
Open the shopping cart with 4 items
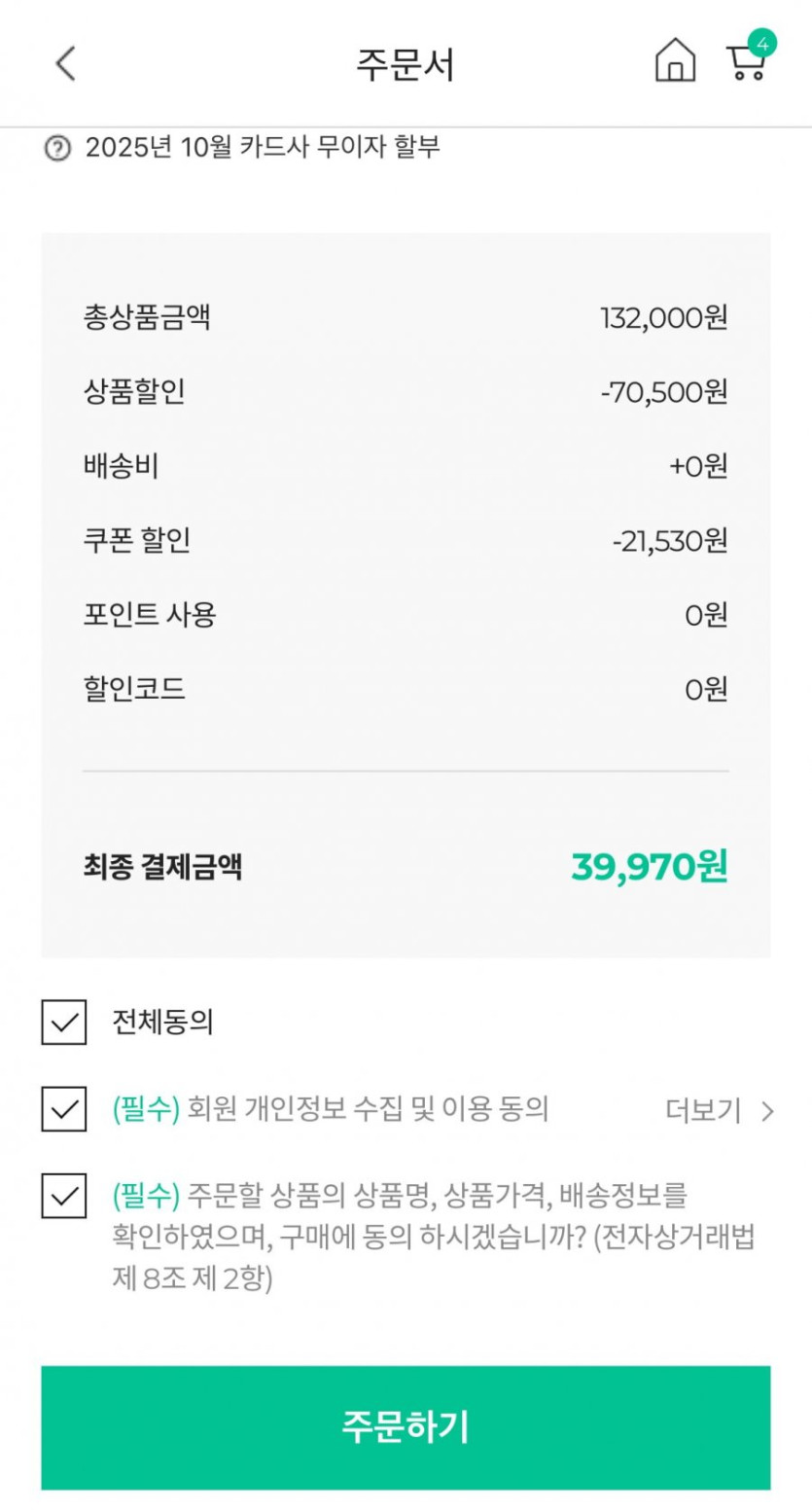coord(747,61)
